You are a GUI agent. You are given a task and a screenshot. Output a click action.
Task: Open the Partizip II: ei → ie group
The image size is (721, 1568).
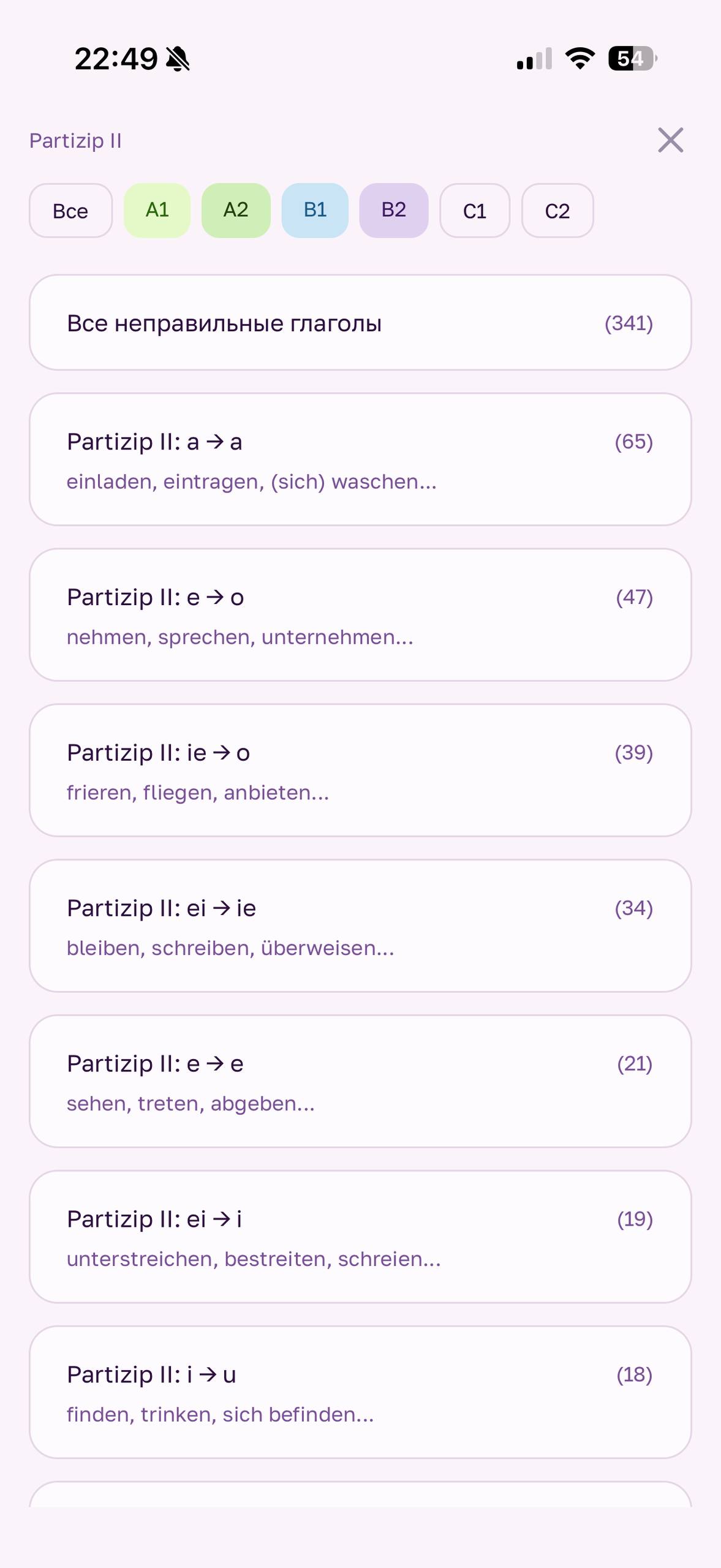pyautogui.click(x=360, y=927)
